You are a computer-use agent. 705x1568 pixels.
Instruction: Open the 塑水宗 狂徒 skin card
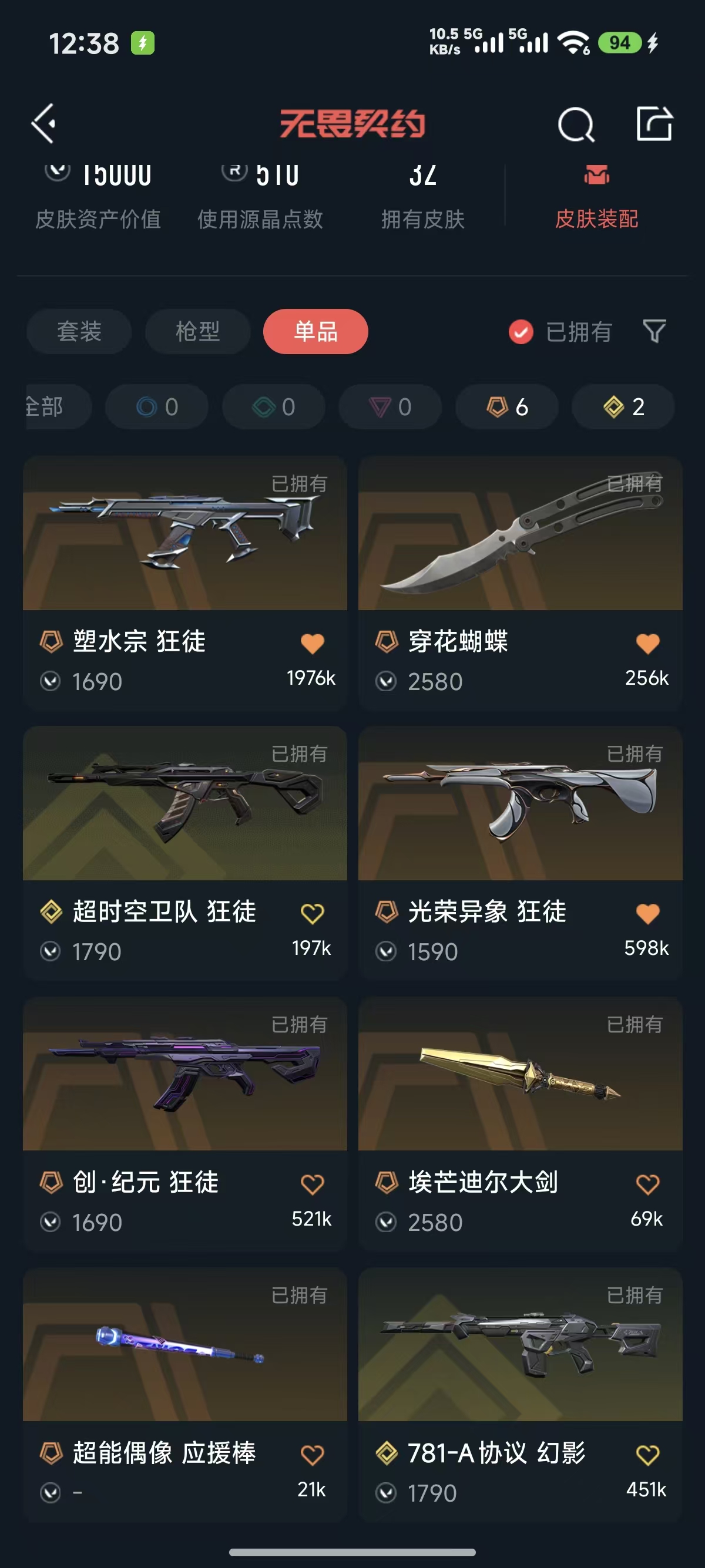pos(185,583)
